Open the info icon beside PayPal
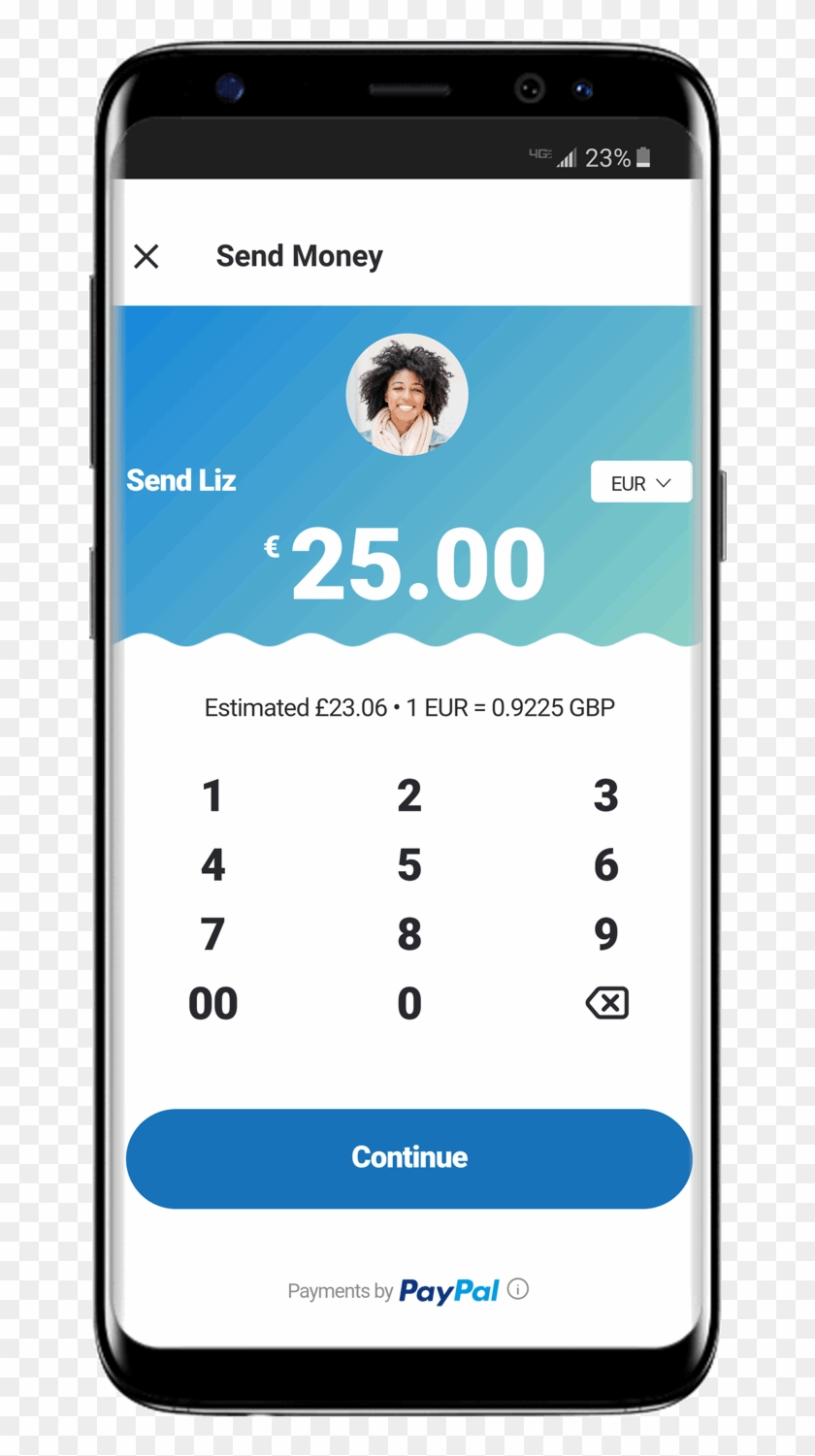Viewport: 815px width, 1456px height. (x=518, y=1289)
